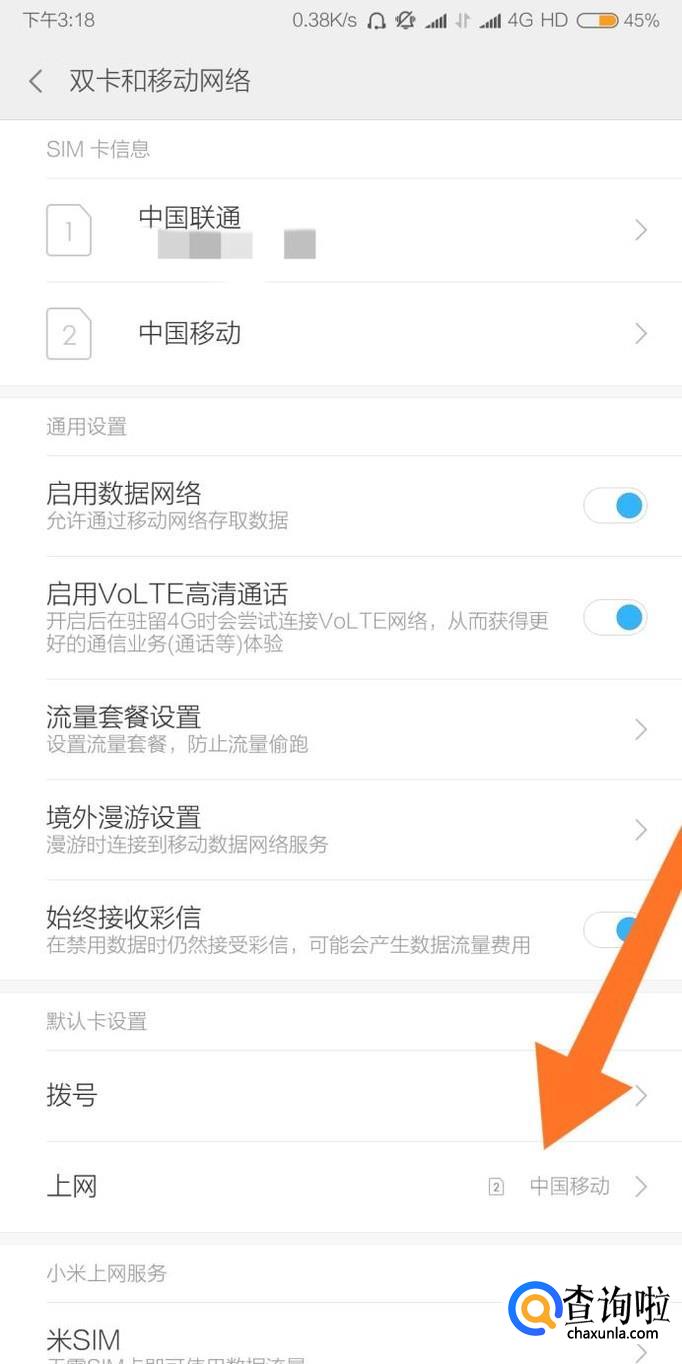Go back from 双卡和移动网络

coord(37,81)
